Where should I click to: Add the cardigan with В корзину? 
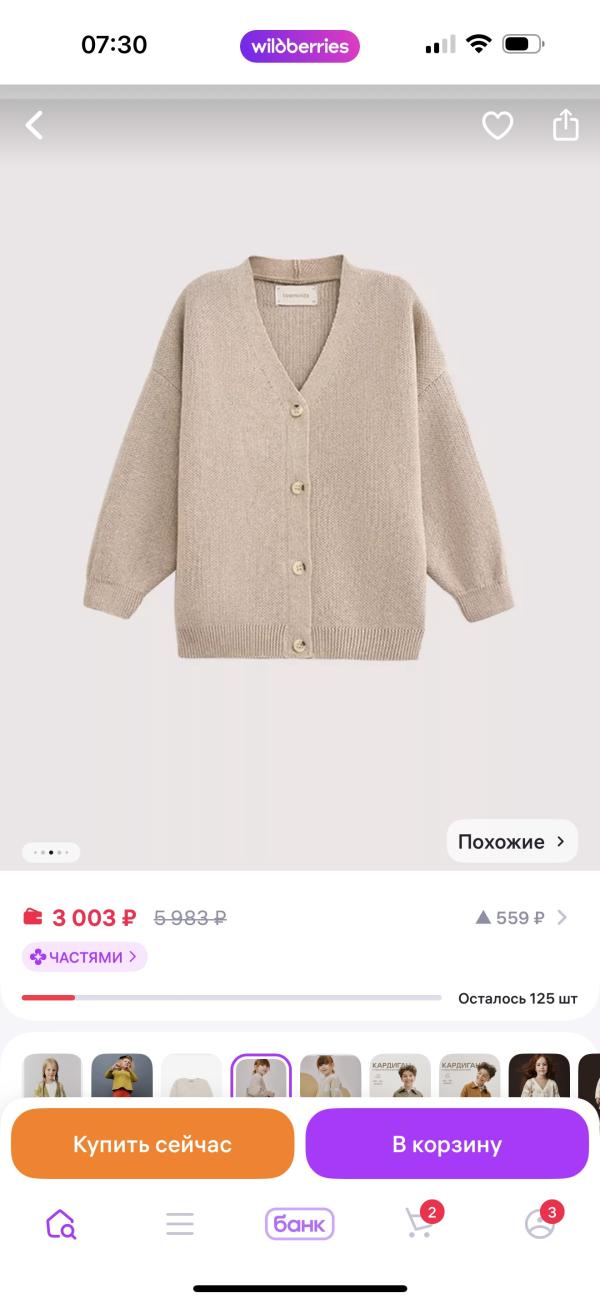[x=447, y=1144]
